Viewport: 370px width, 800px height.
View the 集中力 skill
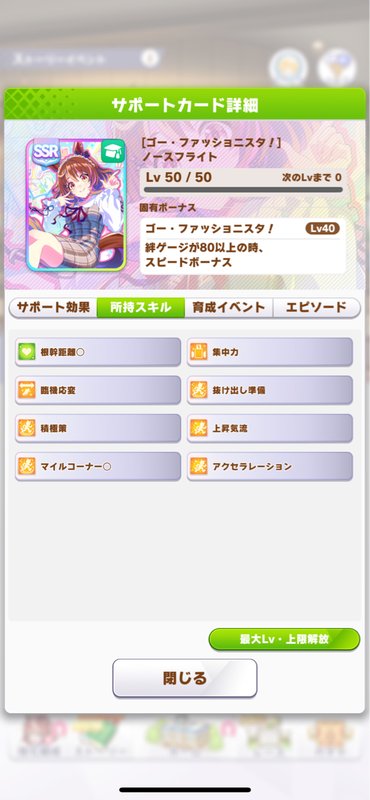[x=270, y=352]
